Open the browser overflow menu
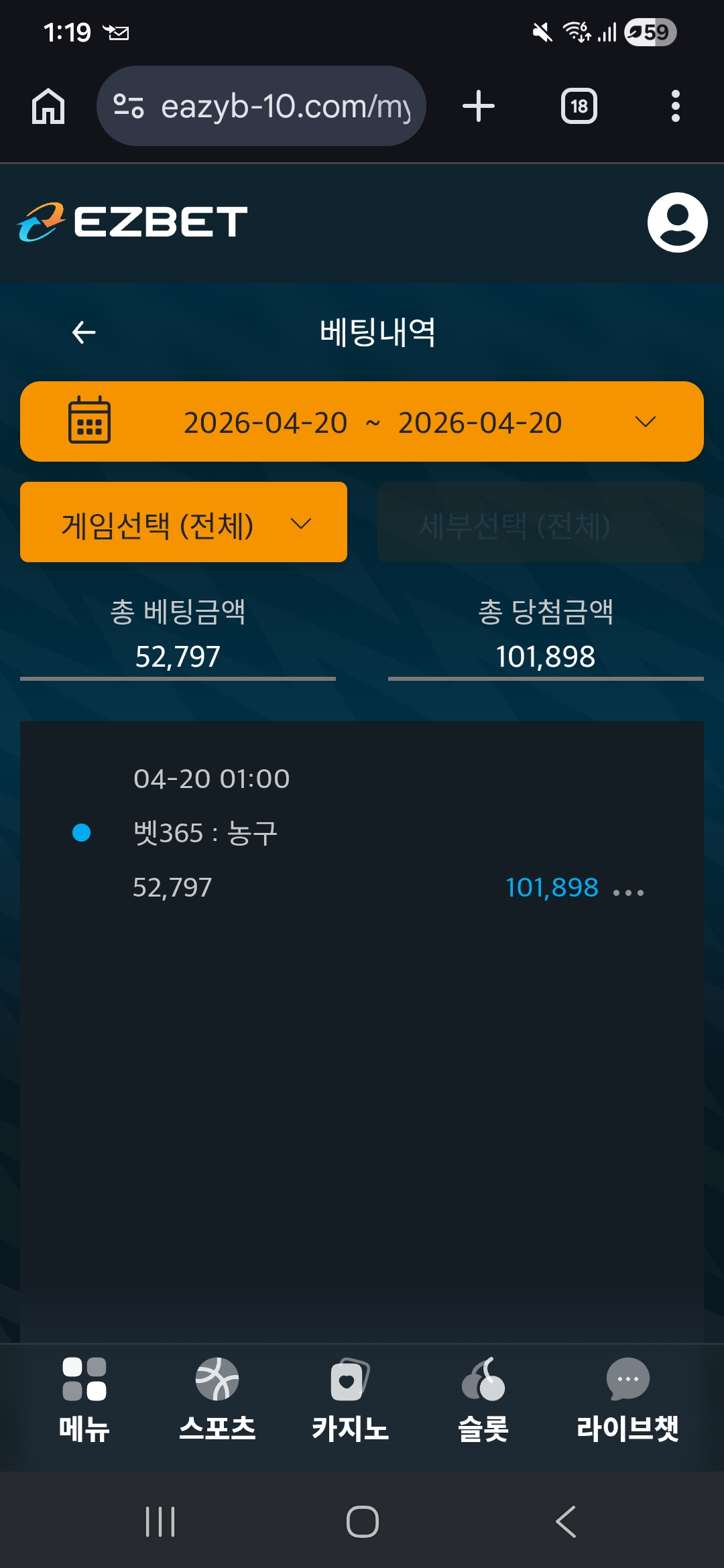Viewport: 724px width, 1568px height. tap(675, 107)
